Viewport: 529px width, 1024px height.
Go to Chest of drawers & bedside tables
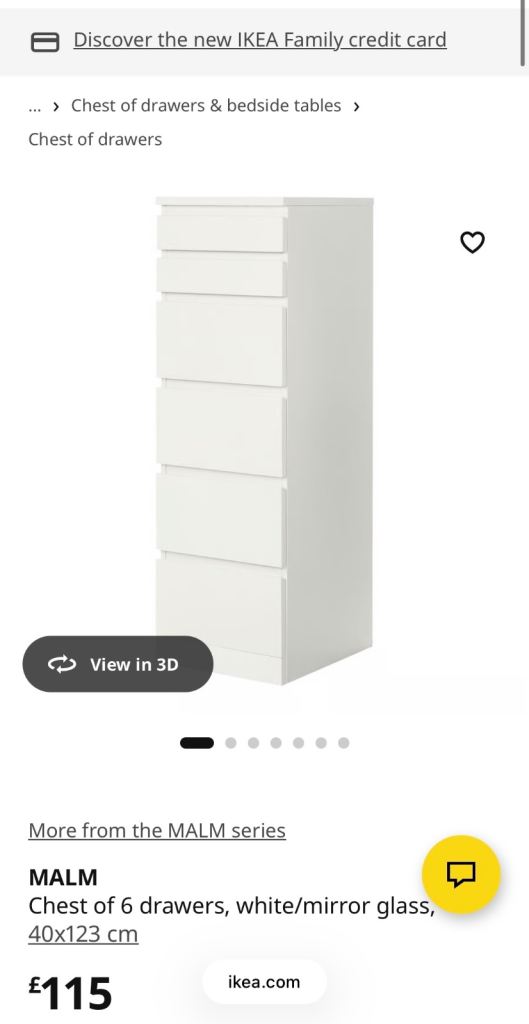point(206,106)
